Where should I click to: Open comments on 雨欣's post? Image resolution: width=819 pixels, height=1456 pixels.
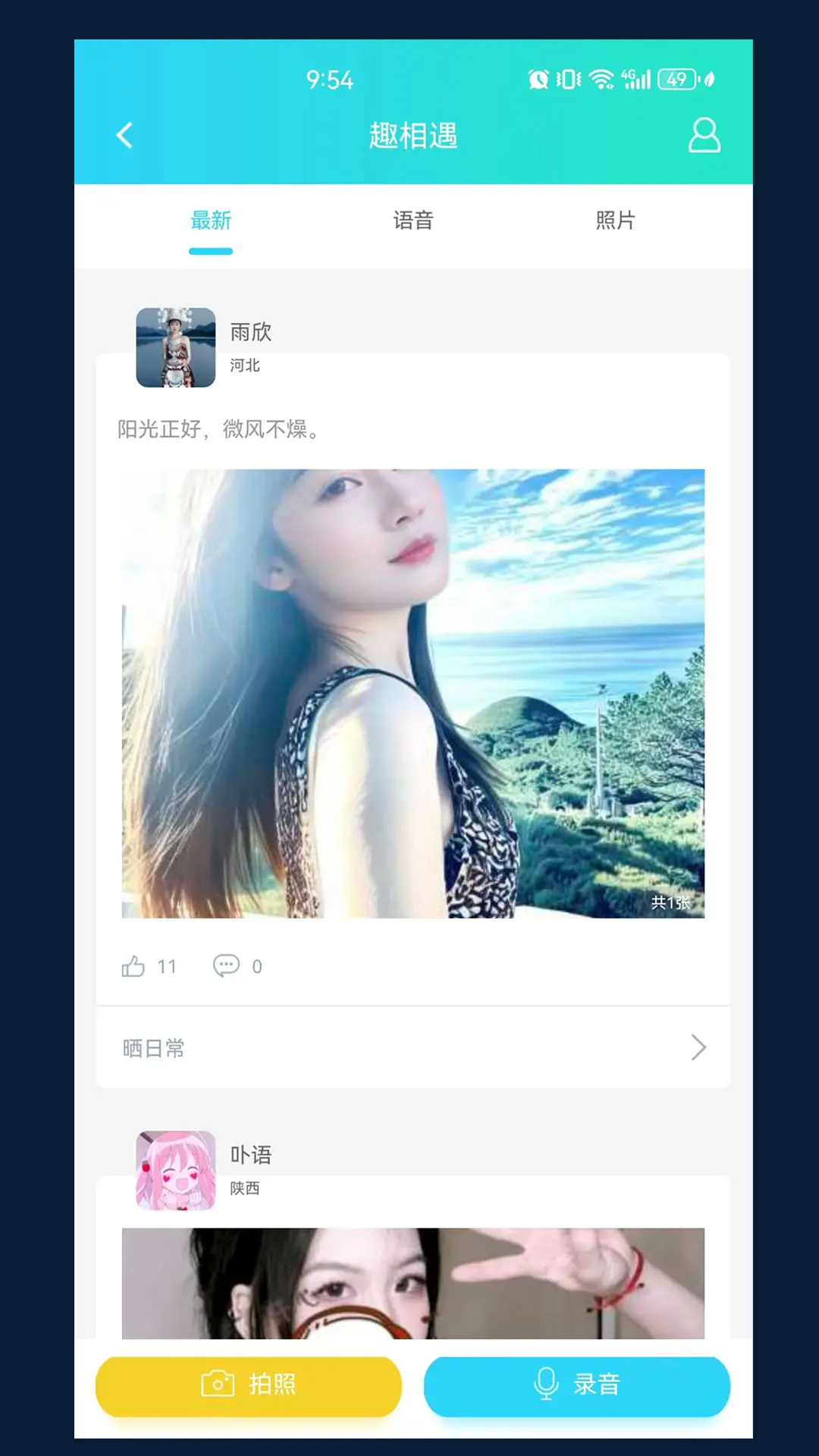tap(227, 966)
